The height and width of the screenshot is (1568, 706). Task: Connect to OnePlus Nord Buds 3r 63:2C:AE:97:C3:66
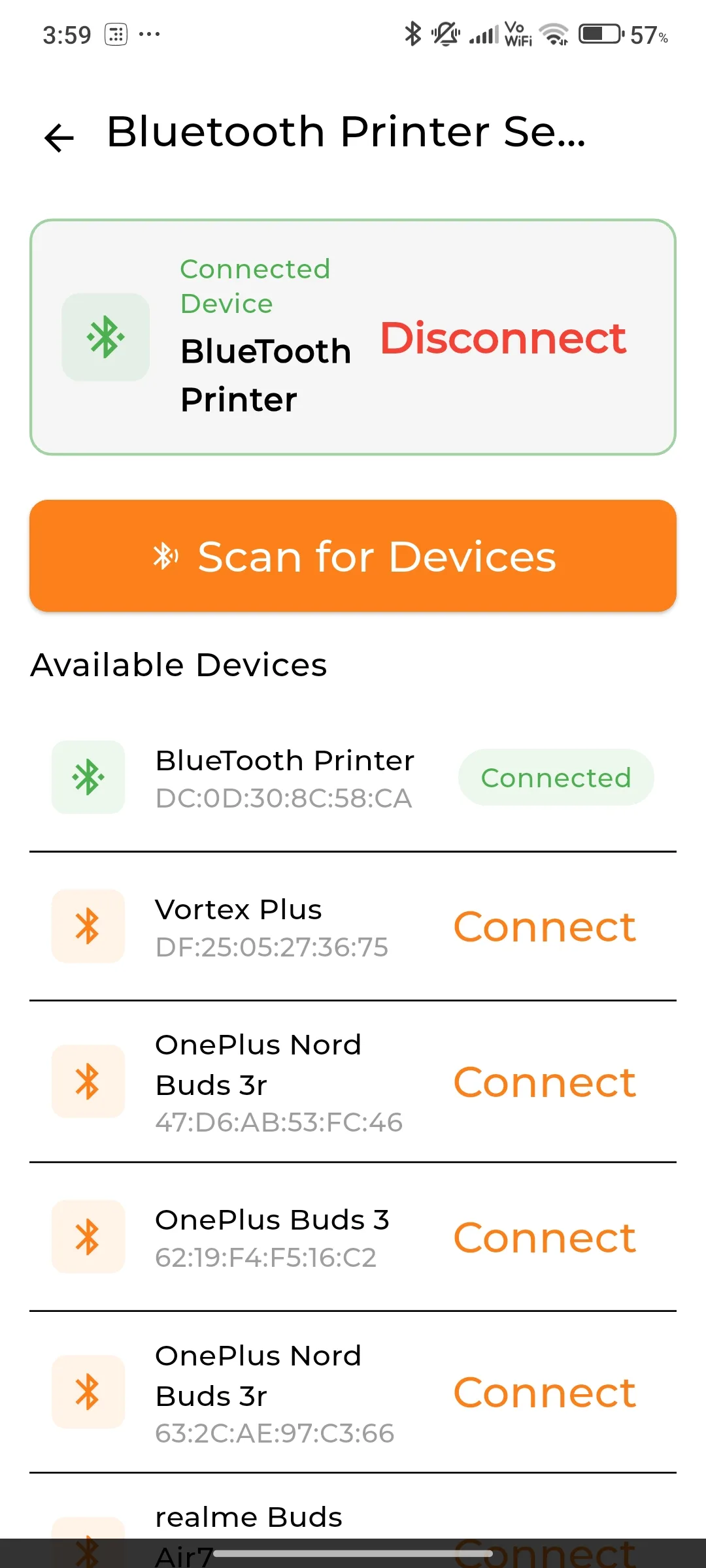coord(544,1393)
